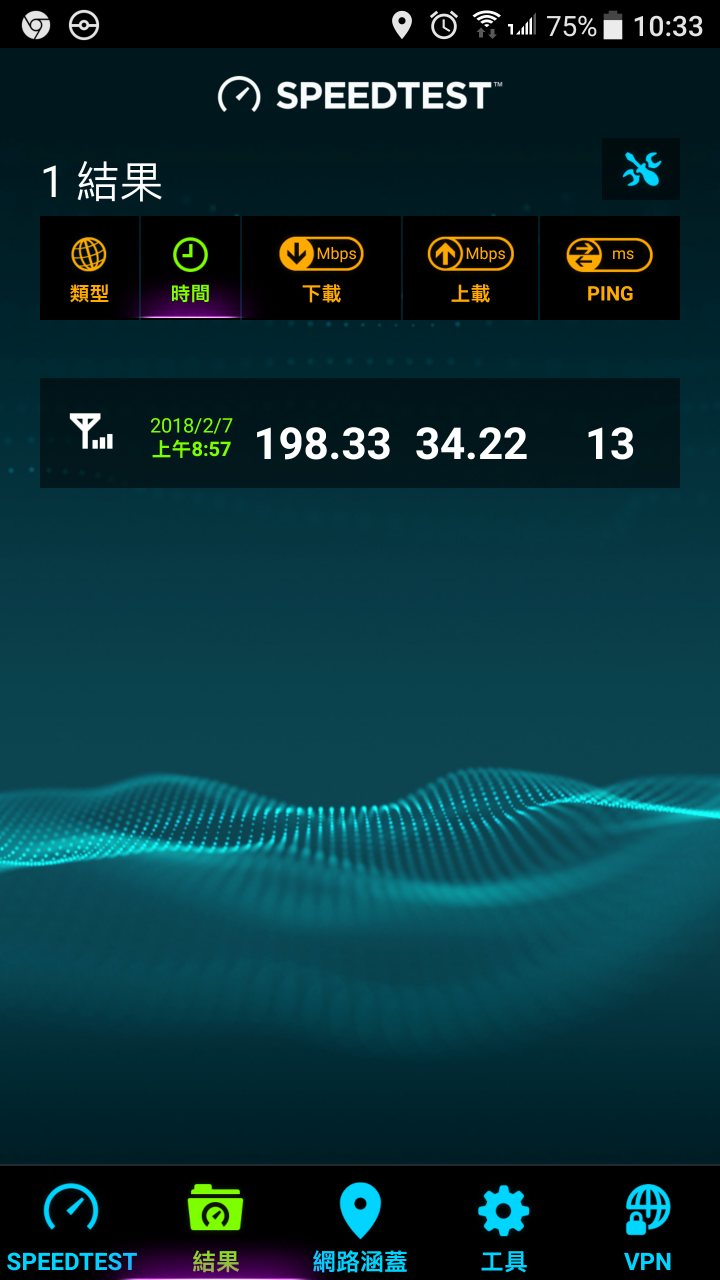The height and width of the screenshot is (1280, 720).
Task: Sort results by PING
Action: click(x=609, y=269)
